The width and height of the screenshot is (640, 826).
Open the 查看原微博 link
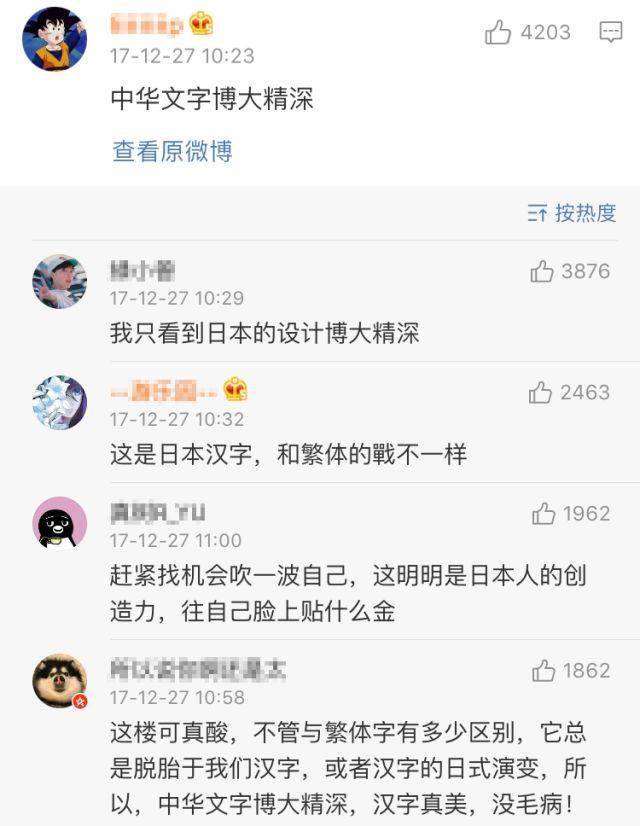pos(172,151)
